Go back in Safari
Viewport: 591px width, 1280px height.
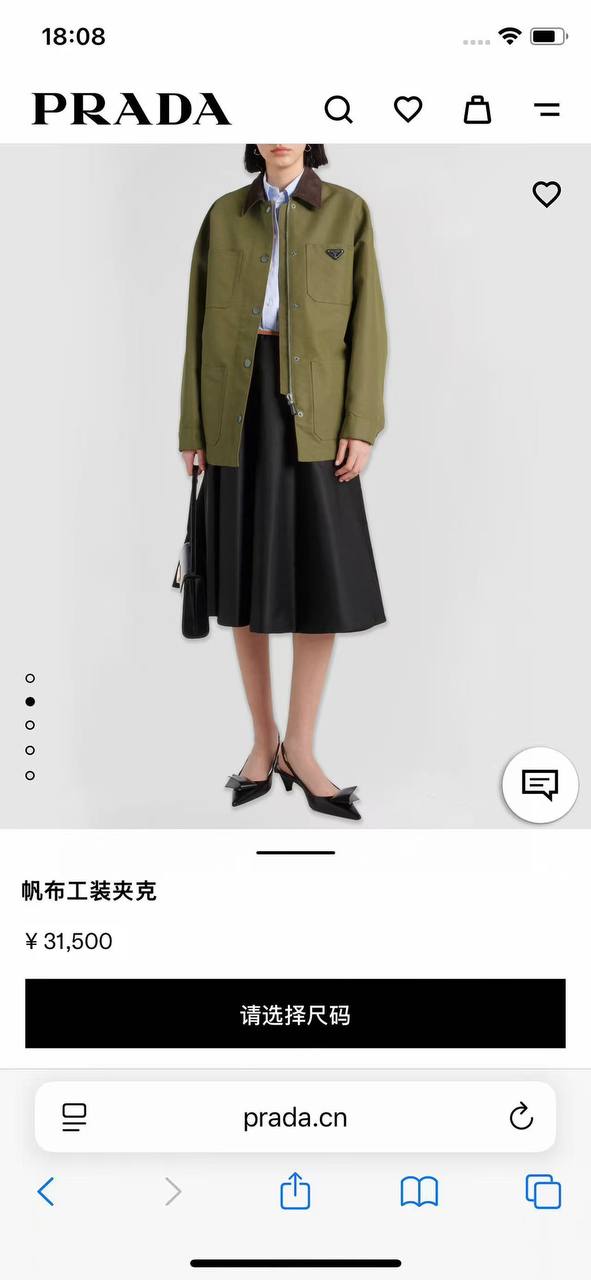[x=45, y=1191]
